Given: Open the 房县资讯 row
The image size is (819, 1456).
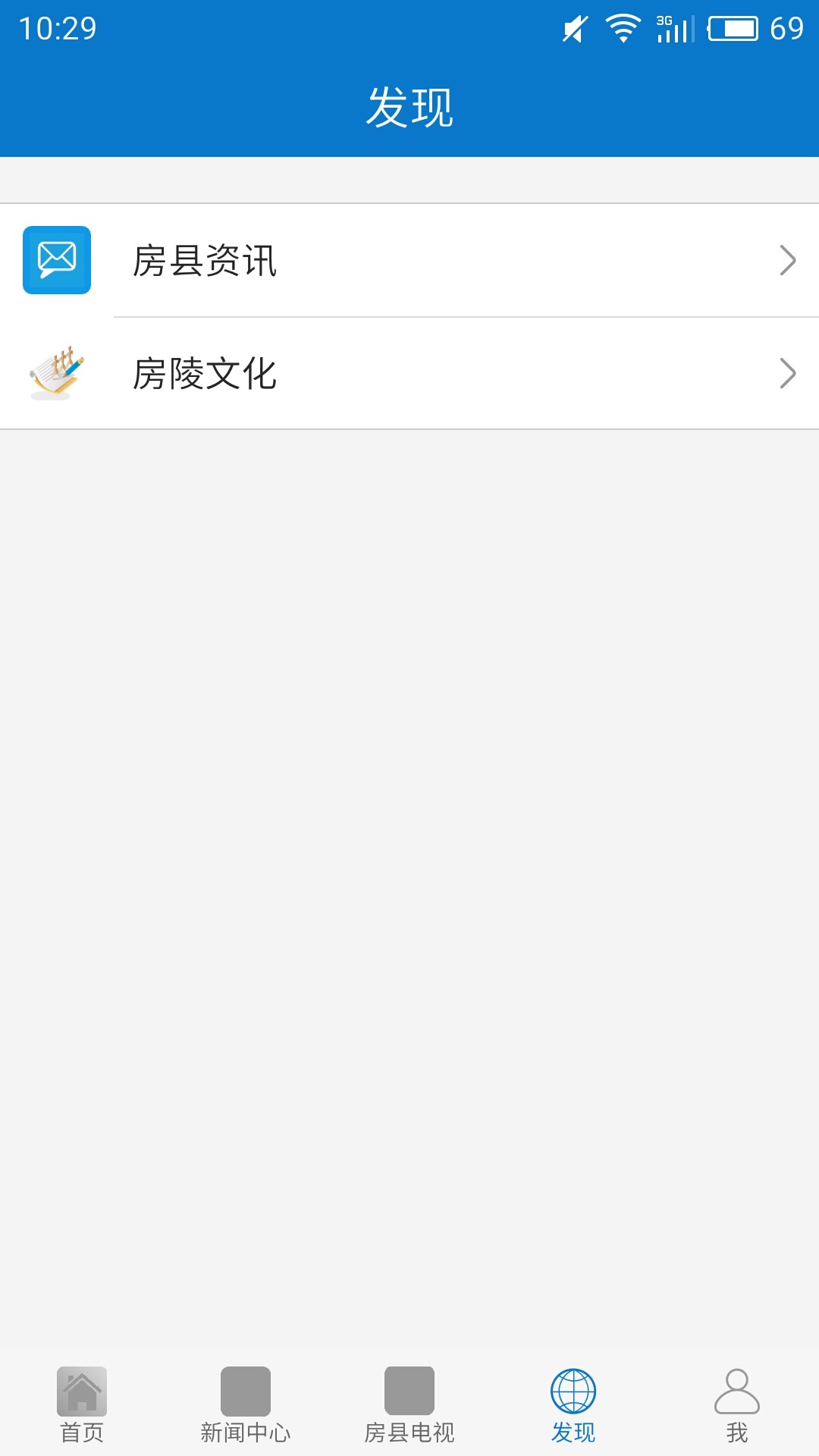Looking at the screenshot, I should click(x=409, y=260).
